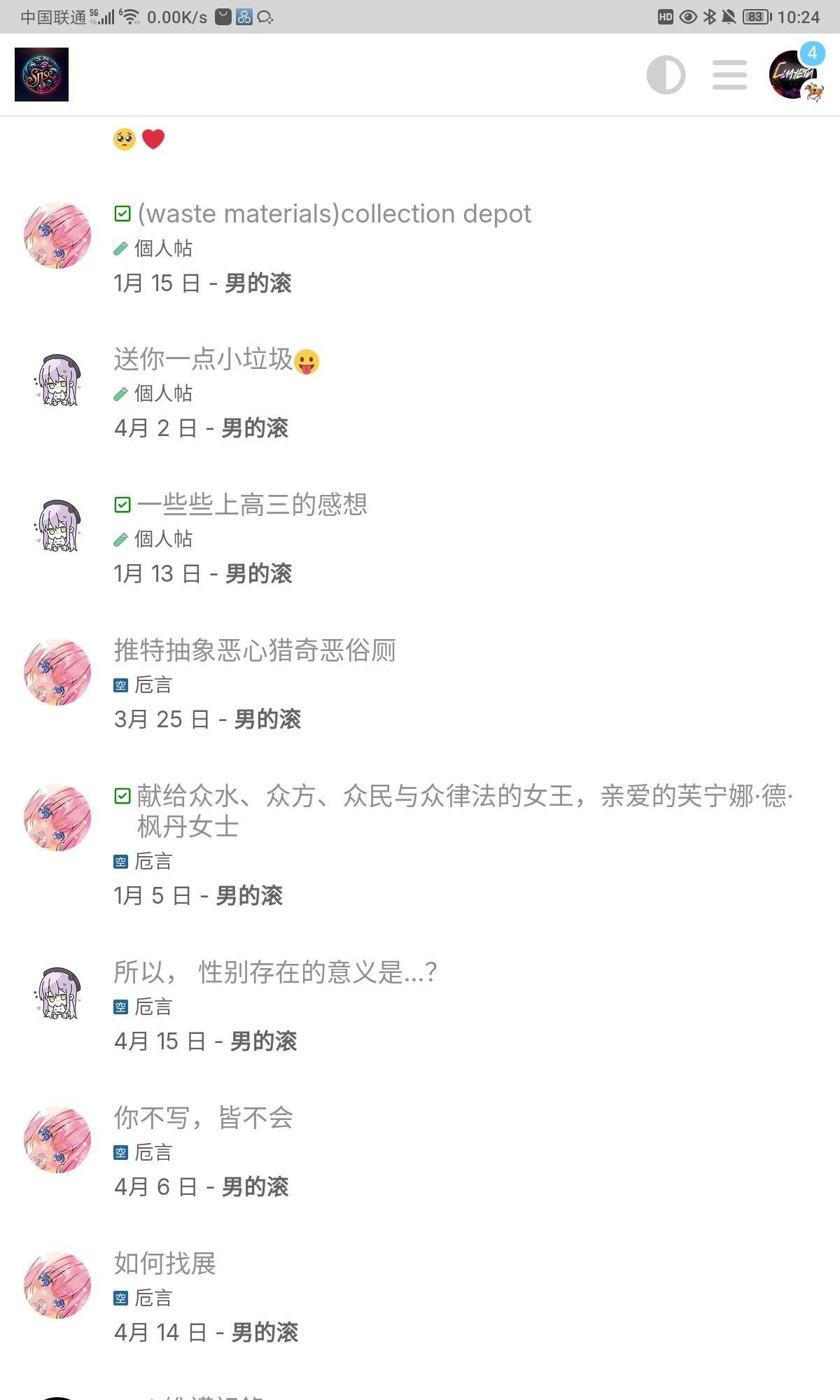This screenshot has width=840, height=1400.
Task: Open the topic "一些些上高三的感想"
Action: [252, 504]
